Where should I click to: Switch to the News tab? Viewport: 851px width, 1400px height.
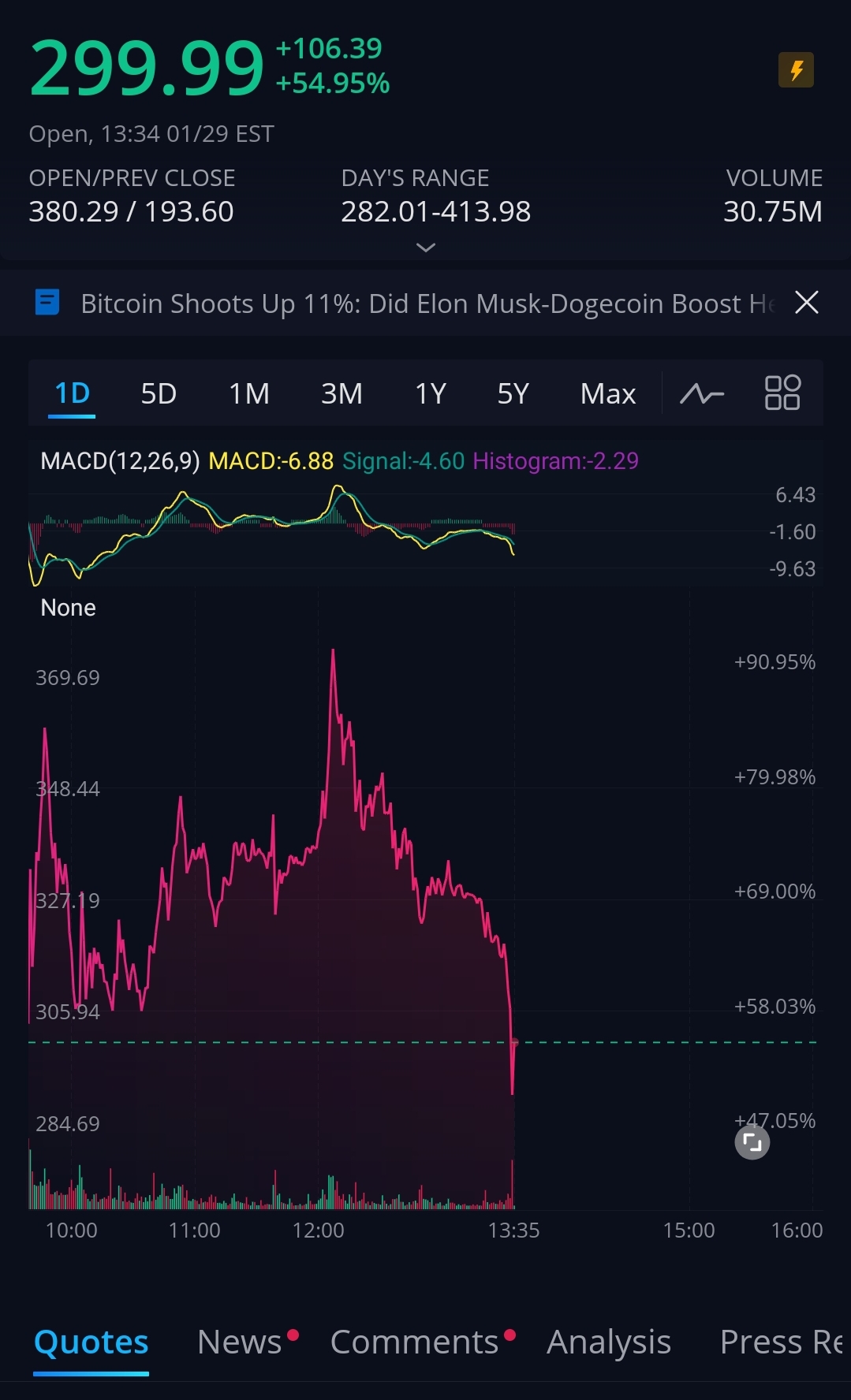click(240, 1342)
